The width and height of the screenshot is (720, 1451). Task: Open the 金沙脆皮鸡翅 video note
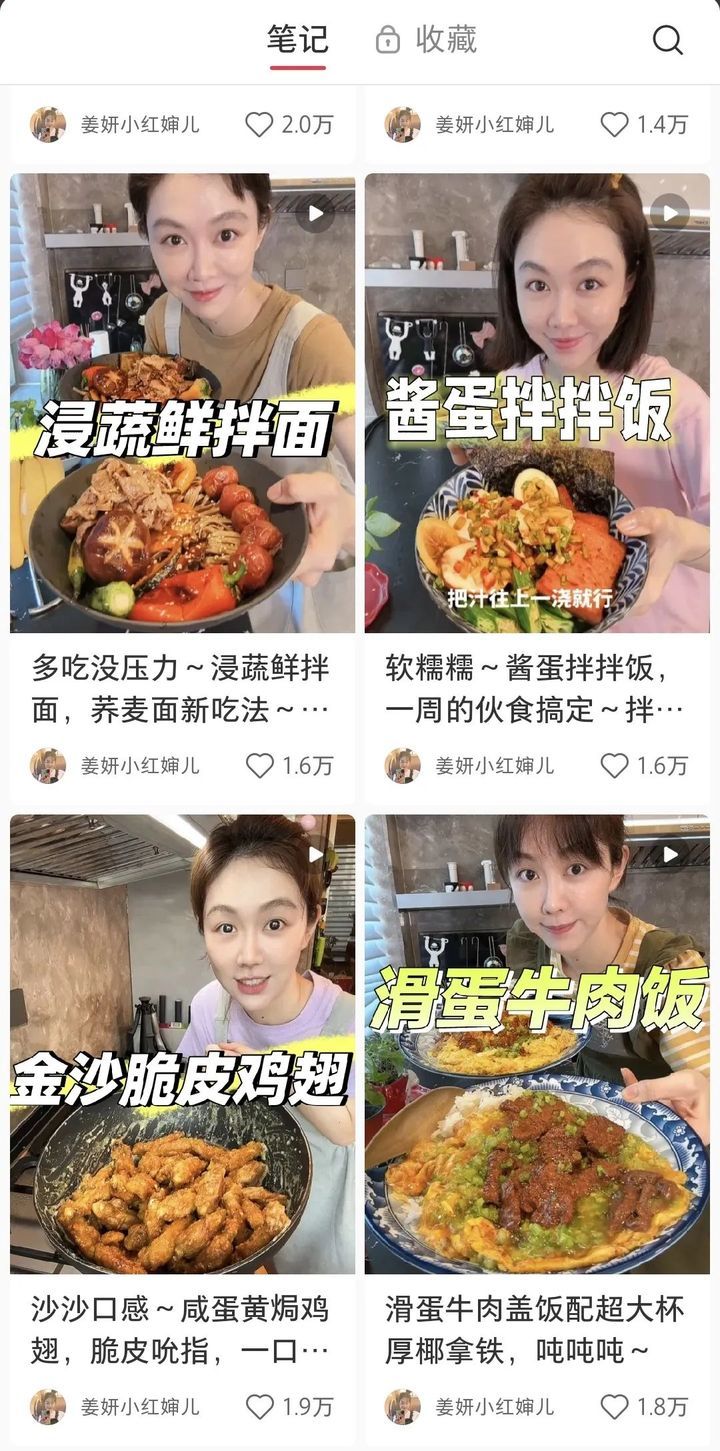tap(182, 1044)
